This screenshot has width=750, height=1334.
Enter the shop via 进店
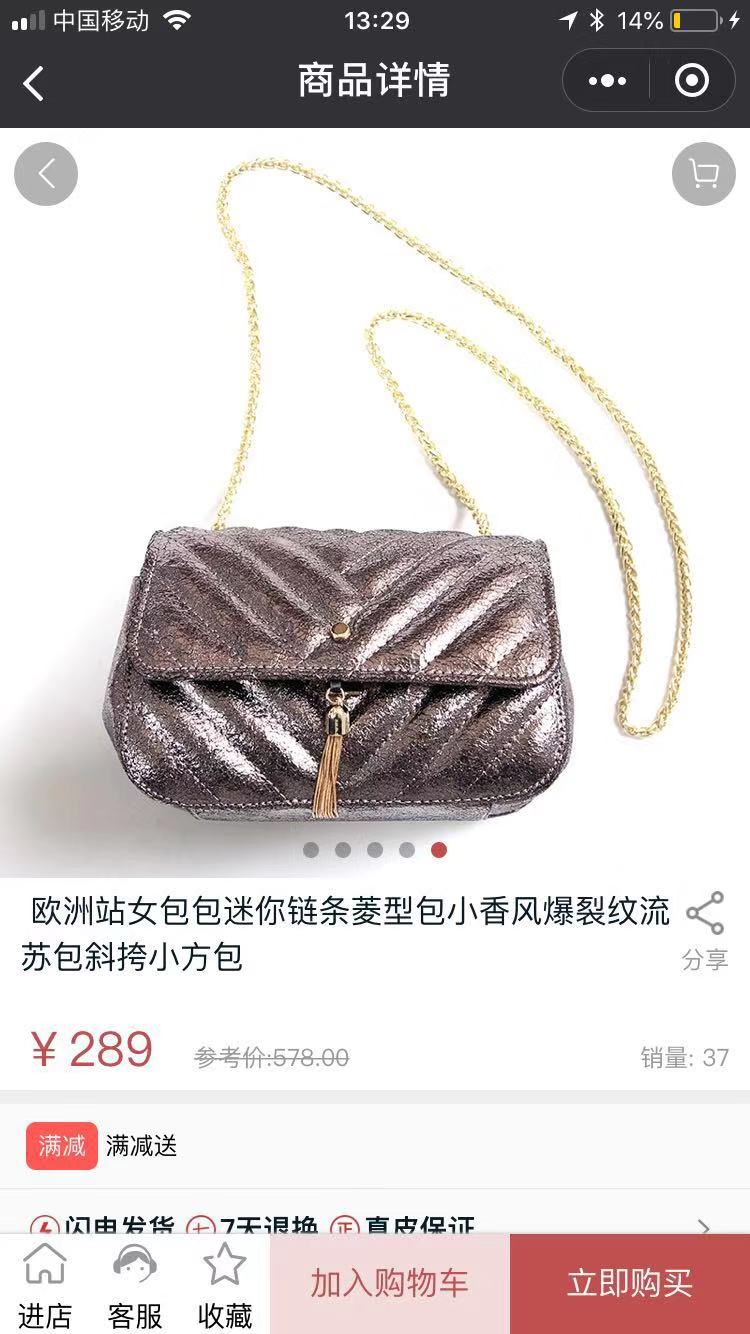tap(45, 1285)
